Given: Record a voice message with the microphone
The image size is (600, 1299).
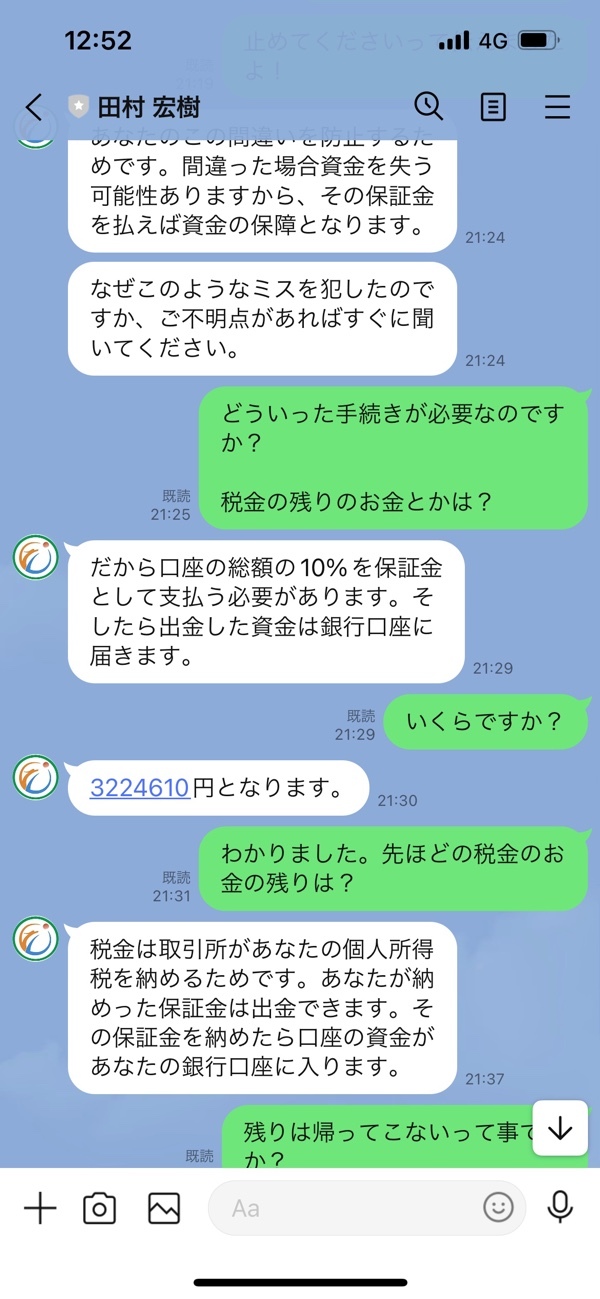Looking at the screenshot, I should tap(561, 1208).
